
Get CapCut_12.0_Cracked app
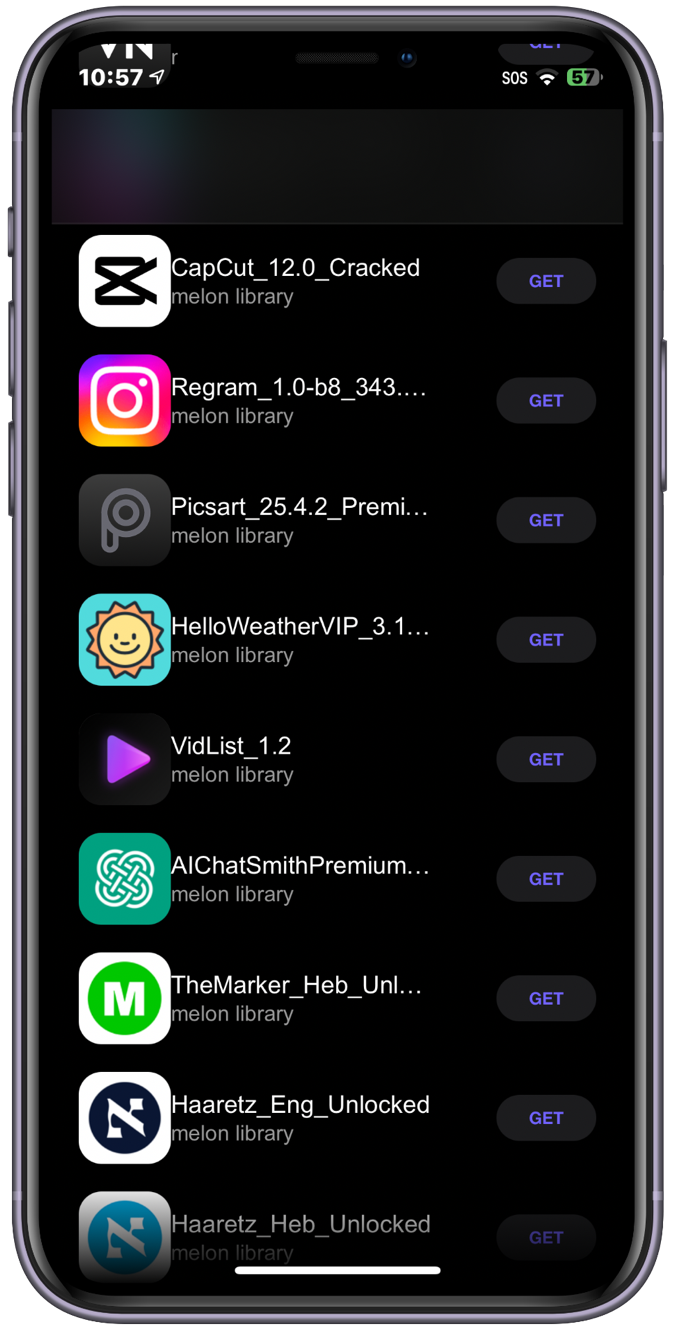pyautogui.click(x=546, y=281)
